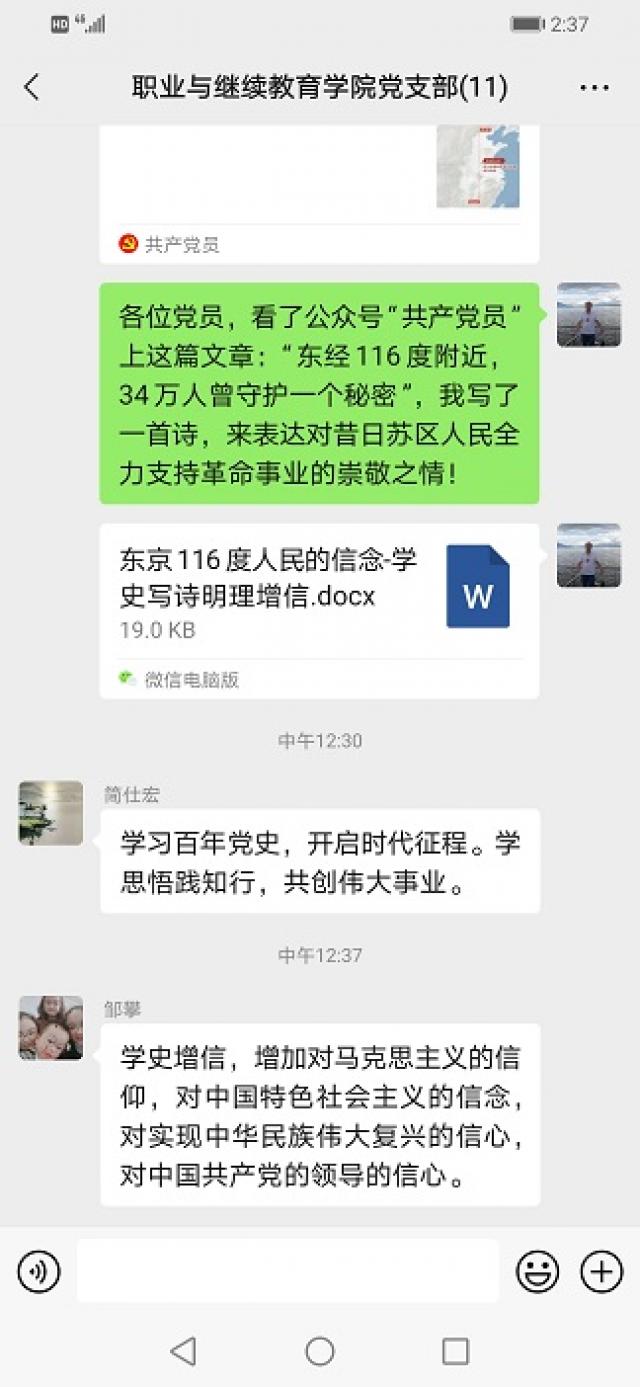Open the emoji sticker panel
Image resolution: width=640 pixels, height=1387 pixels.
[x=537, y=1272]
